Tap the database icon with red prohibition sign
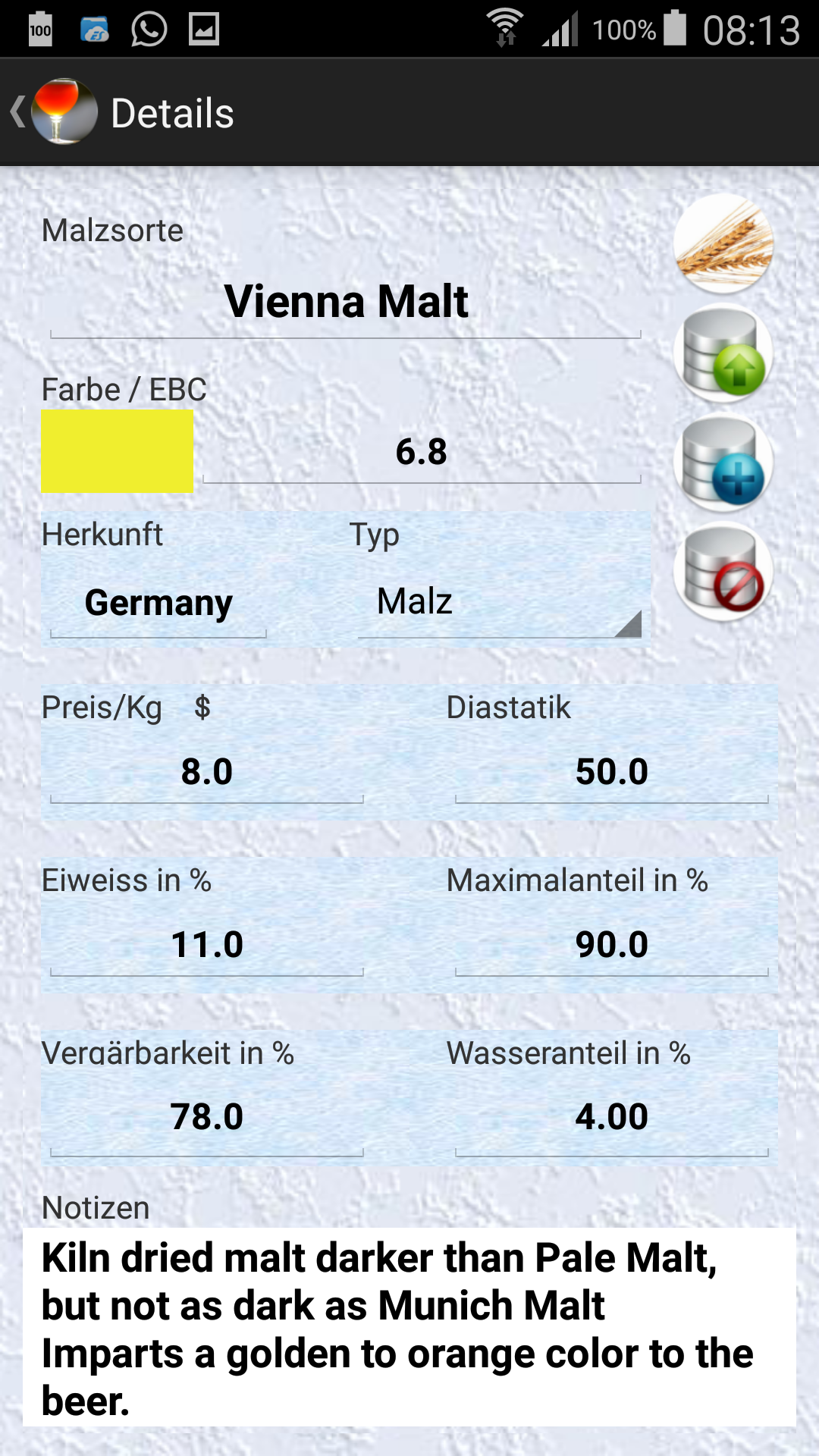Viewport: 819px width, 1456px height. tap(723, 573)
